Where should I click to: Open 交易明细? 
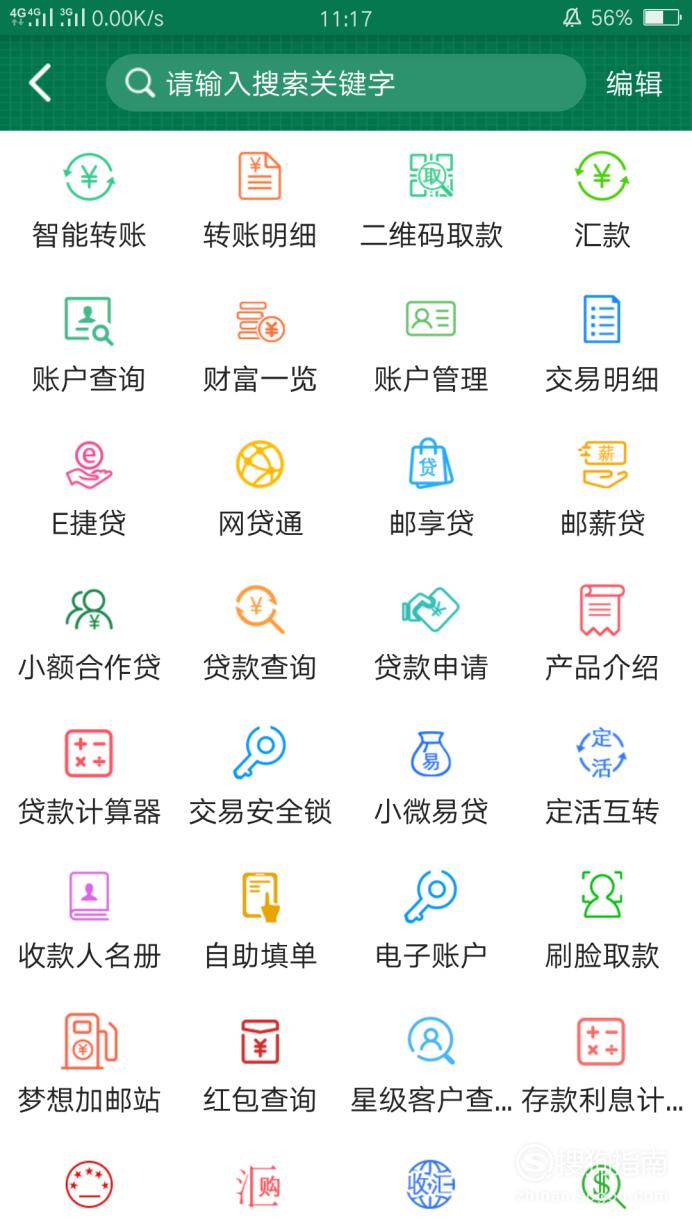(x=602, y=344)
